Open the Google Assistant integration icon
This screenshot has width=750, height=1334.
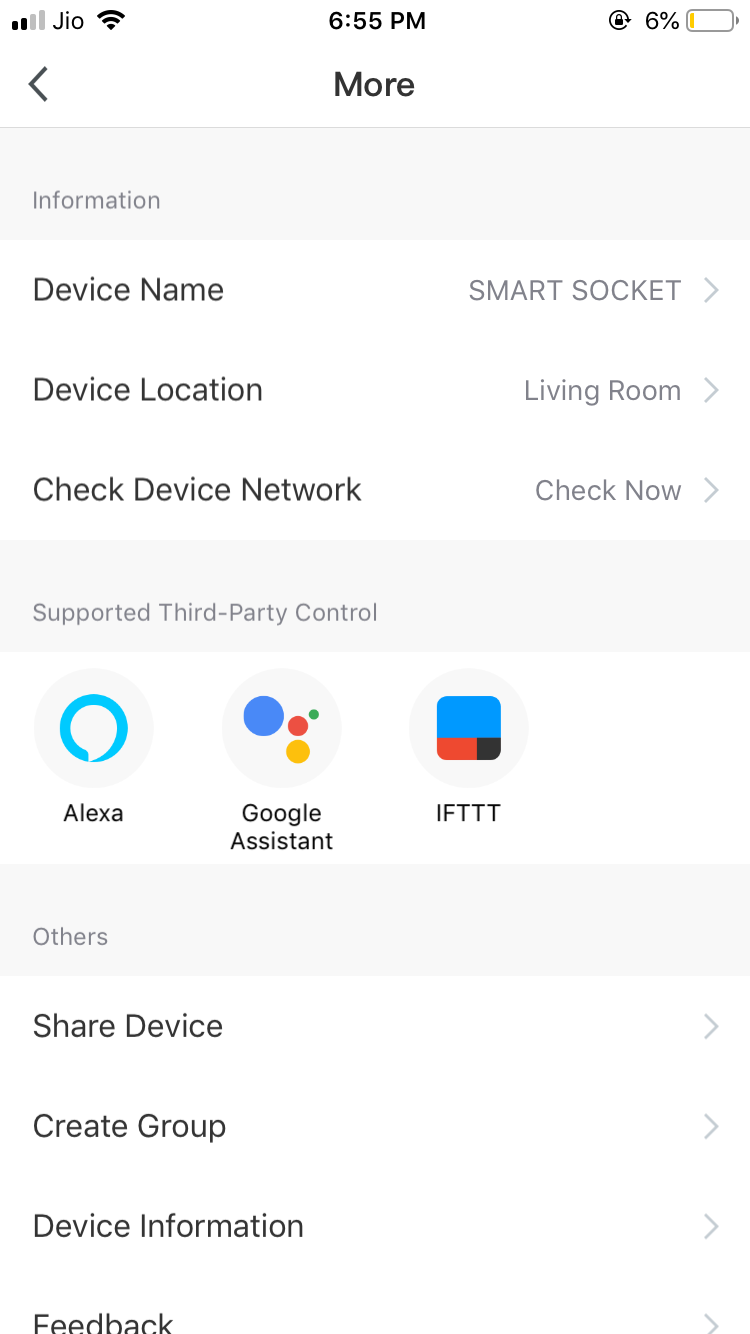tap(281, 728)
